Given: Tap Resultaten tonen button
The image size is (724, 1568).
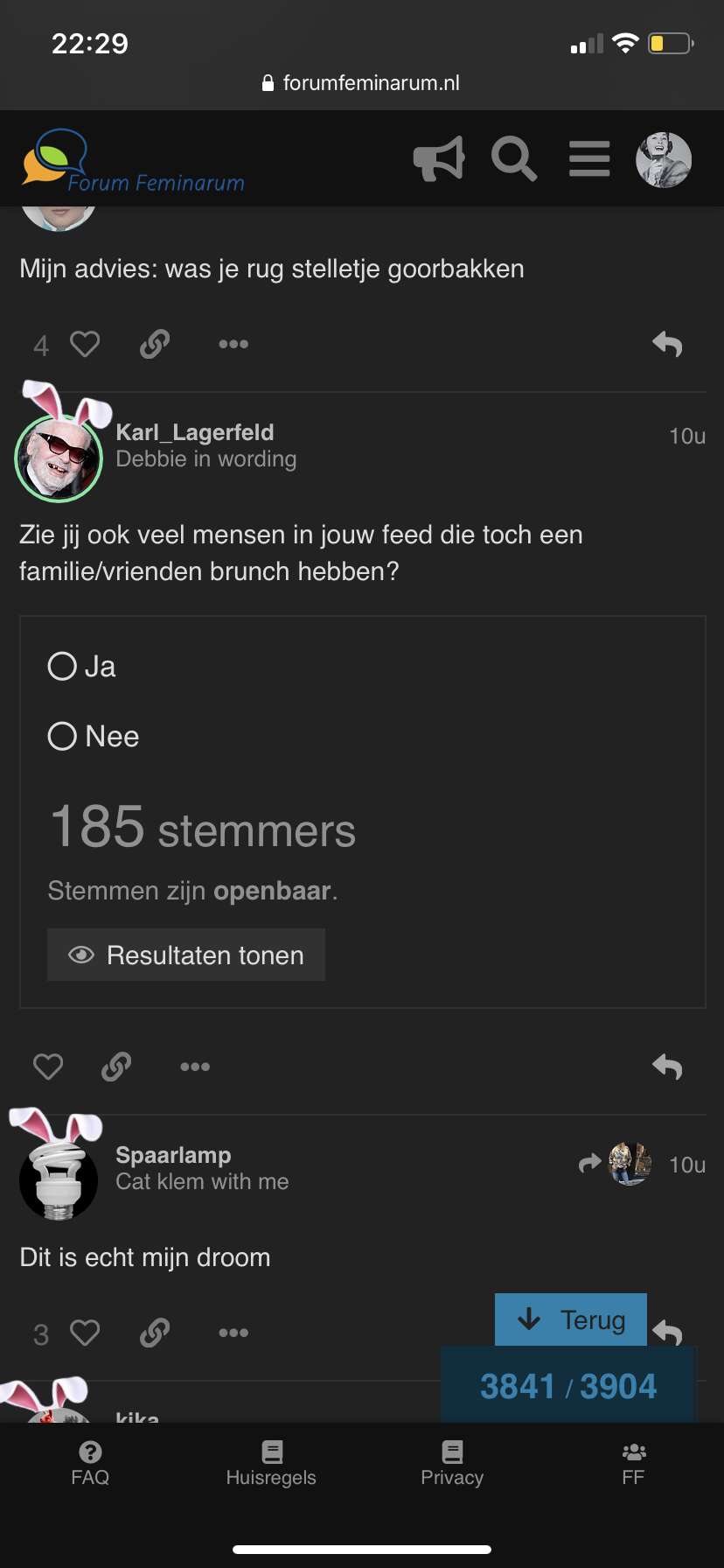Looking at the screenshot, I should coord(186,955).
